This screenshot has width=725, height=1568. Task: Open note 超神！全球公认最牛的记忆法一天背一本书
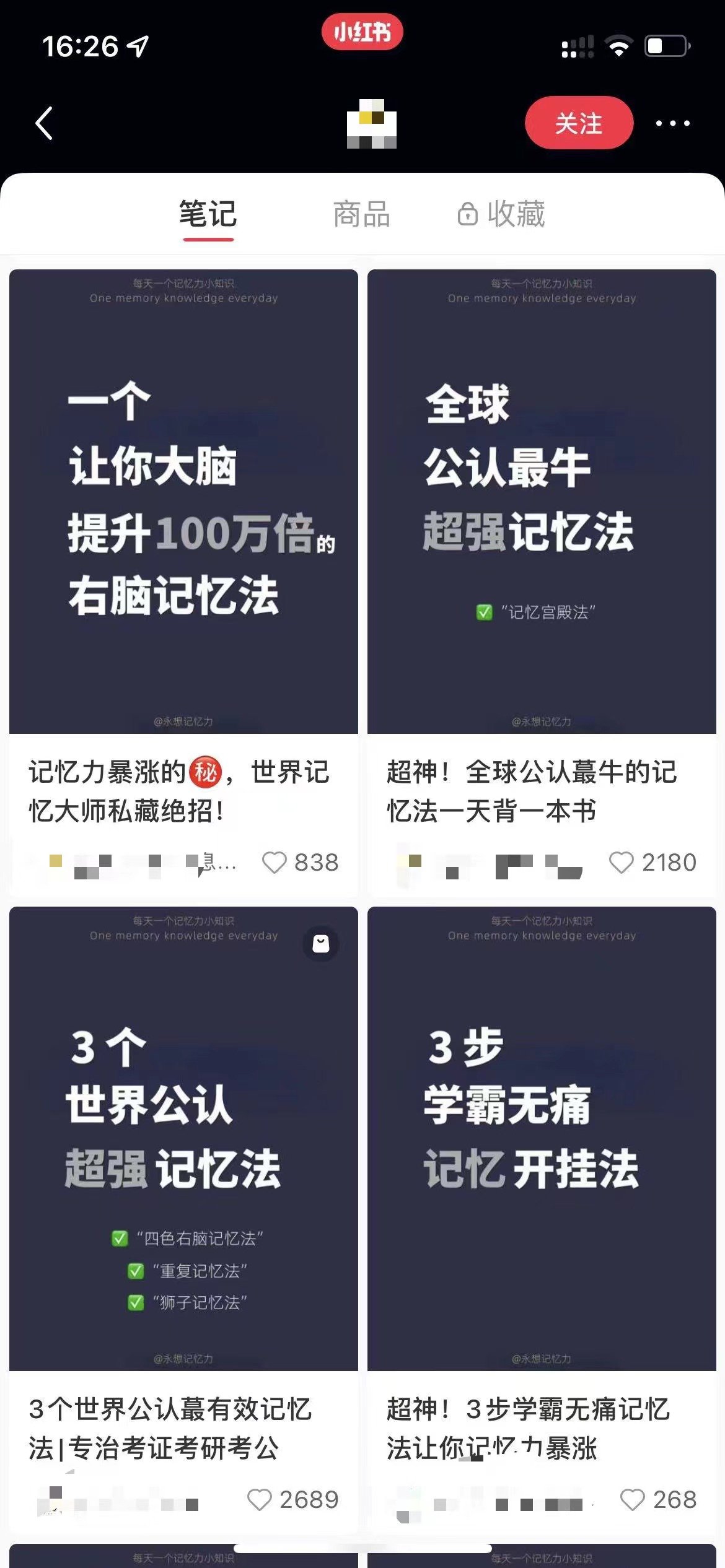coord(542,502)
